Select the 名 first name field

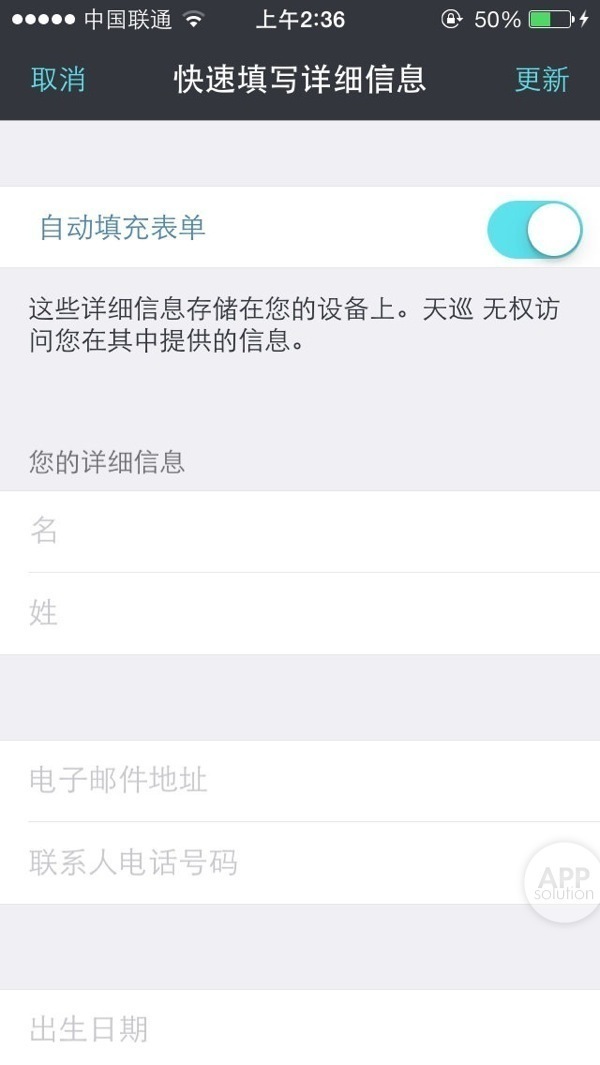click(x=300, y=531)
